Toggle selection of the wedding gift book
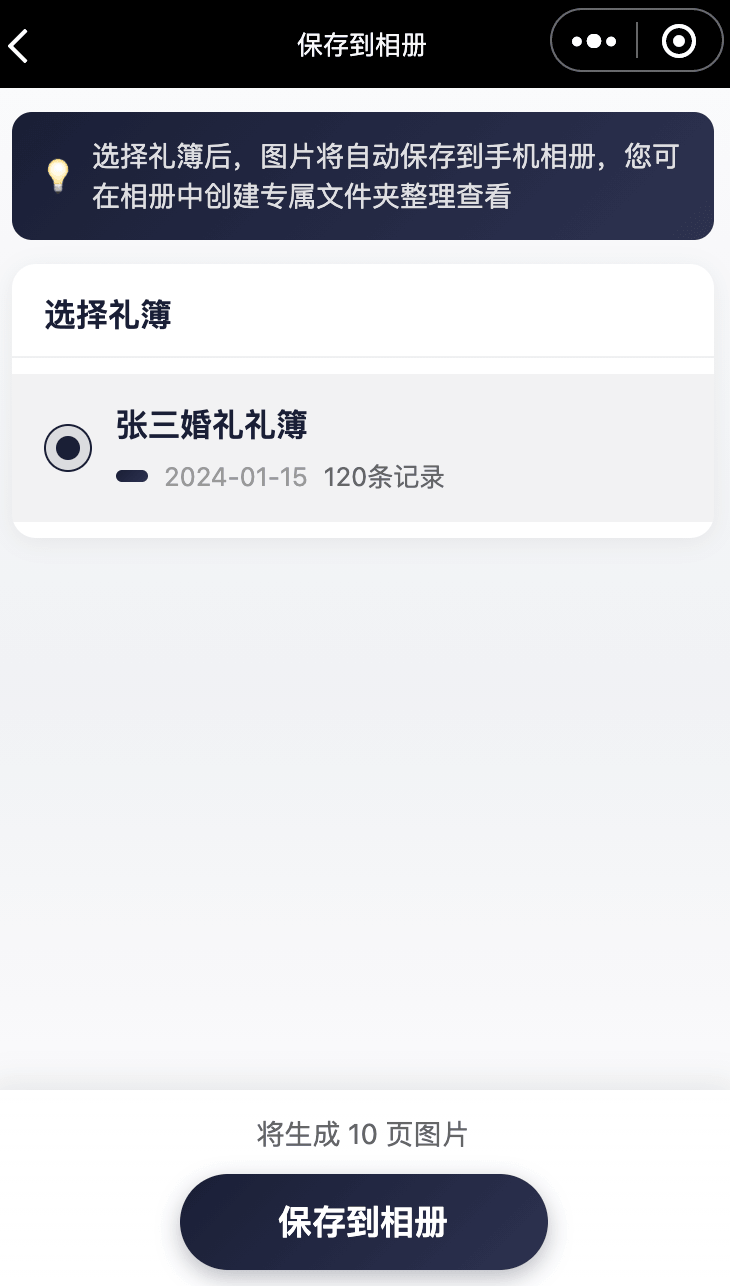Screen dimensions: 730x1286 tap(363, 447)
